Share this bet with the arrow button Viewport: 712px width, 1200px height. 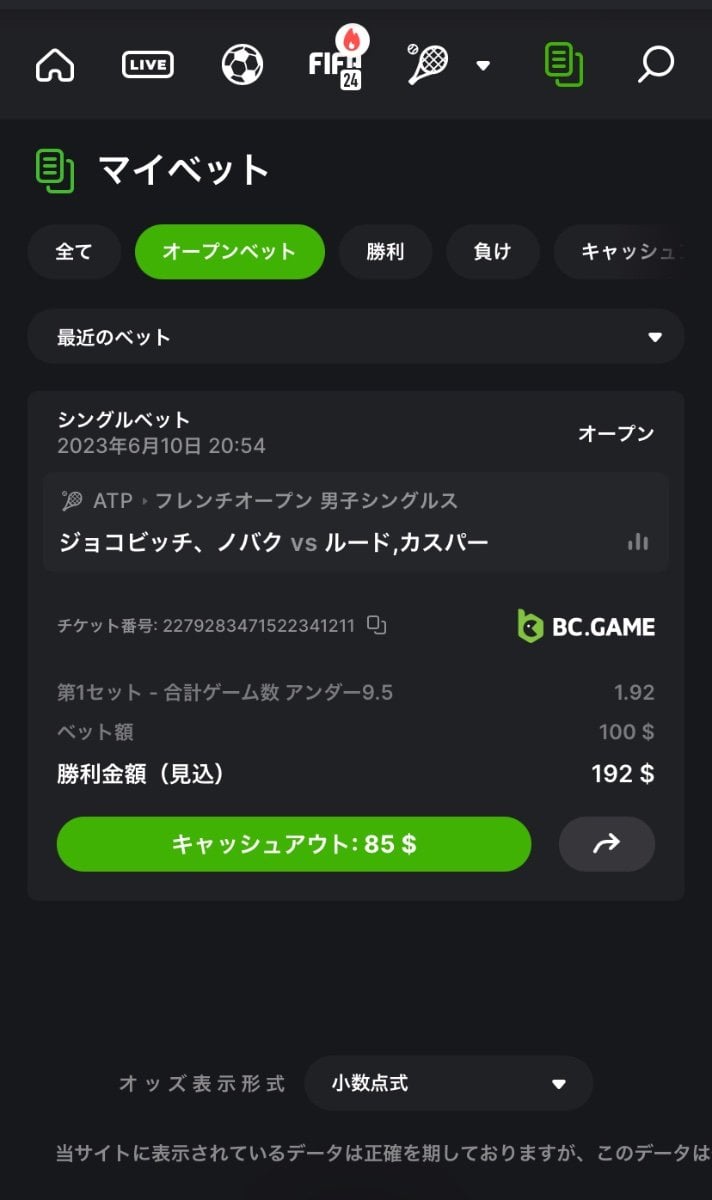click(x=606, y=844)
